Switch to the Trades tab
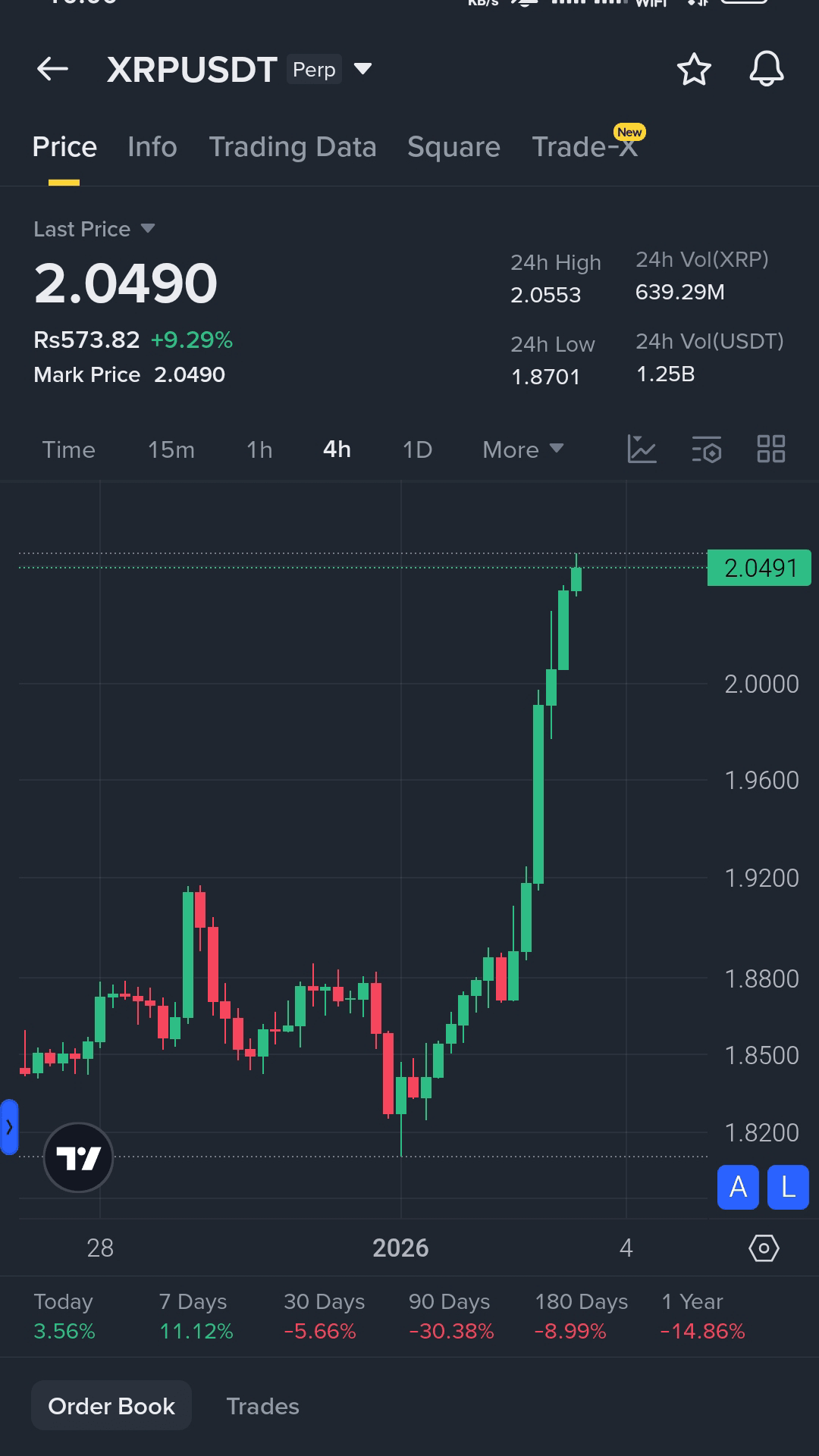The width and height of the screenshot is (819, 1456). [262, 1406]
